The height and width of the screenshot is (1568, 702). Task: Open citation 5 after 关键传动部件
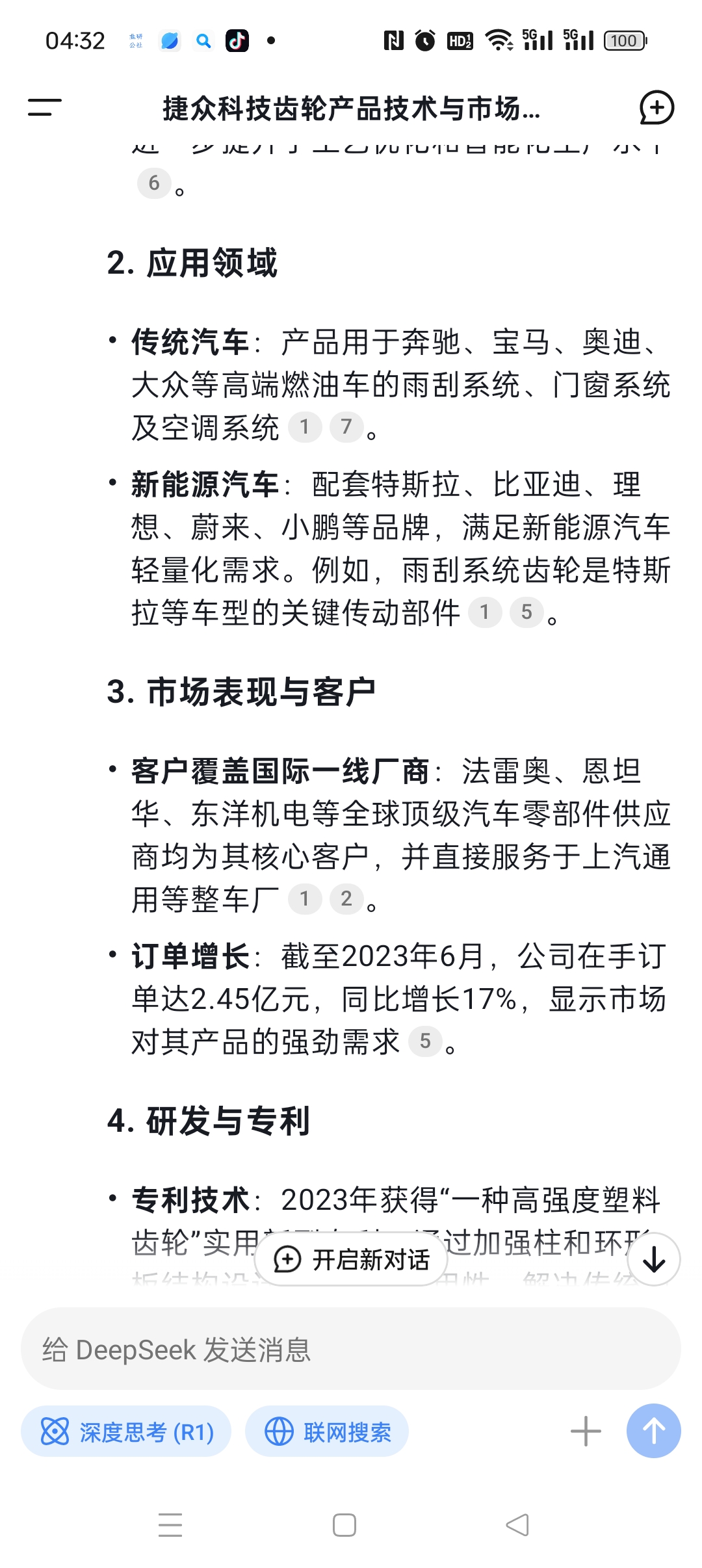(x=526, y=612)
